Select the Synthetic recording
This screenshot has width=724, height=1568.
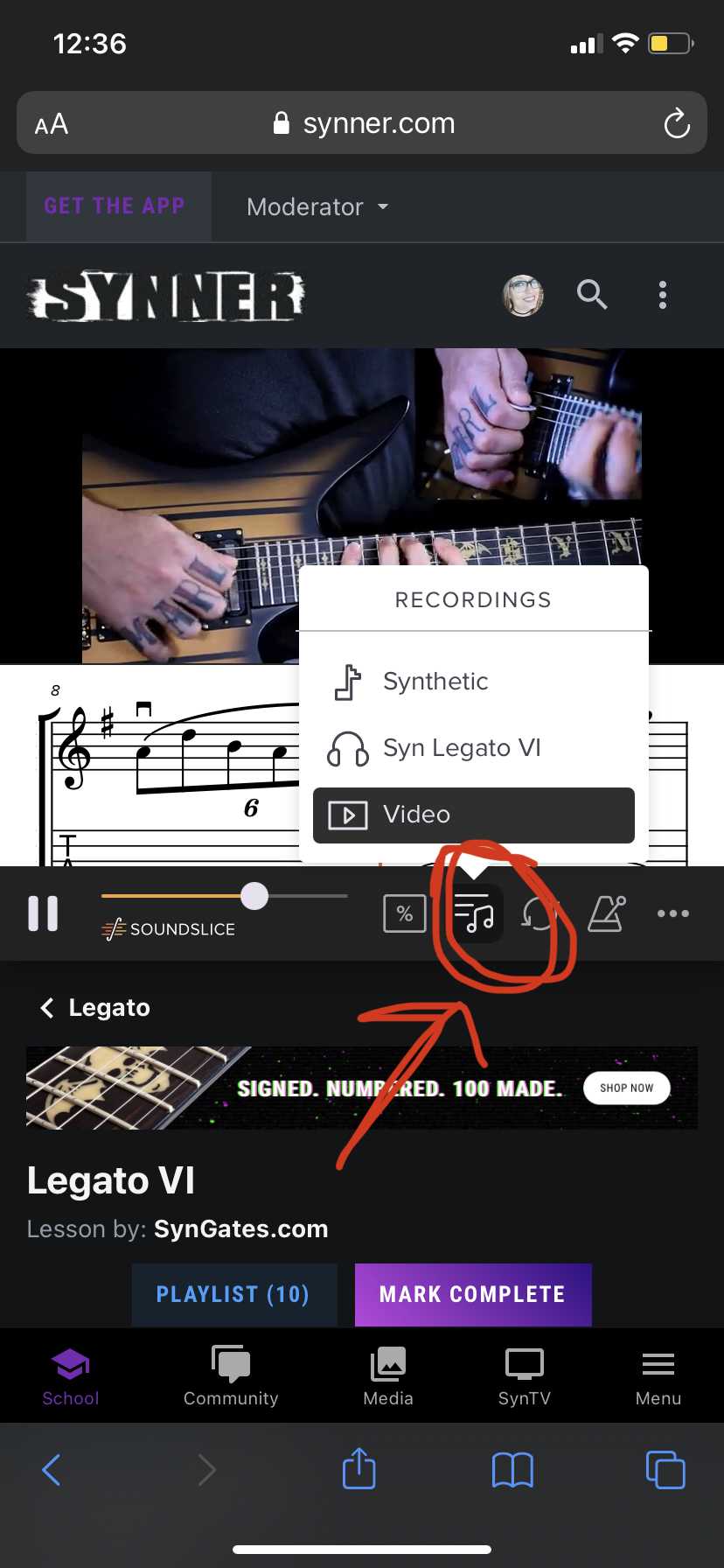click(x=435, y=682)
